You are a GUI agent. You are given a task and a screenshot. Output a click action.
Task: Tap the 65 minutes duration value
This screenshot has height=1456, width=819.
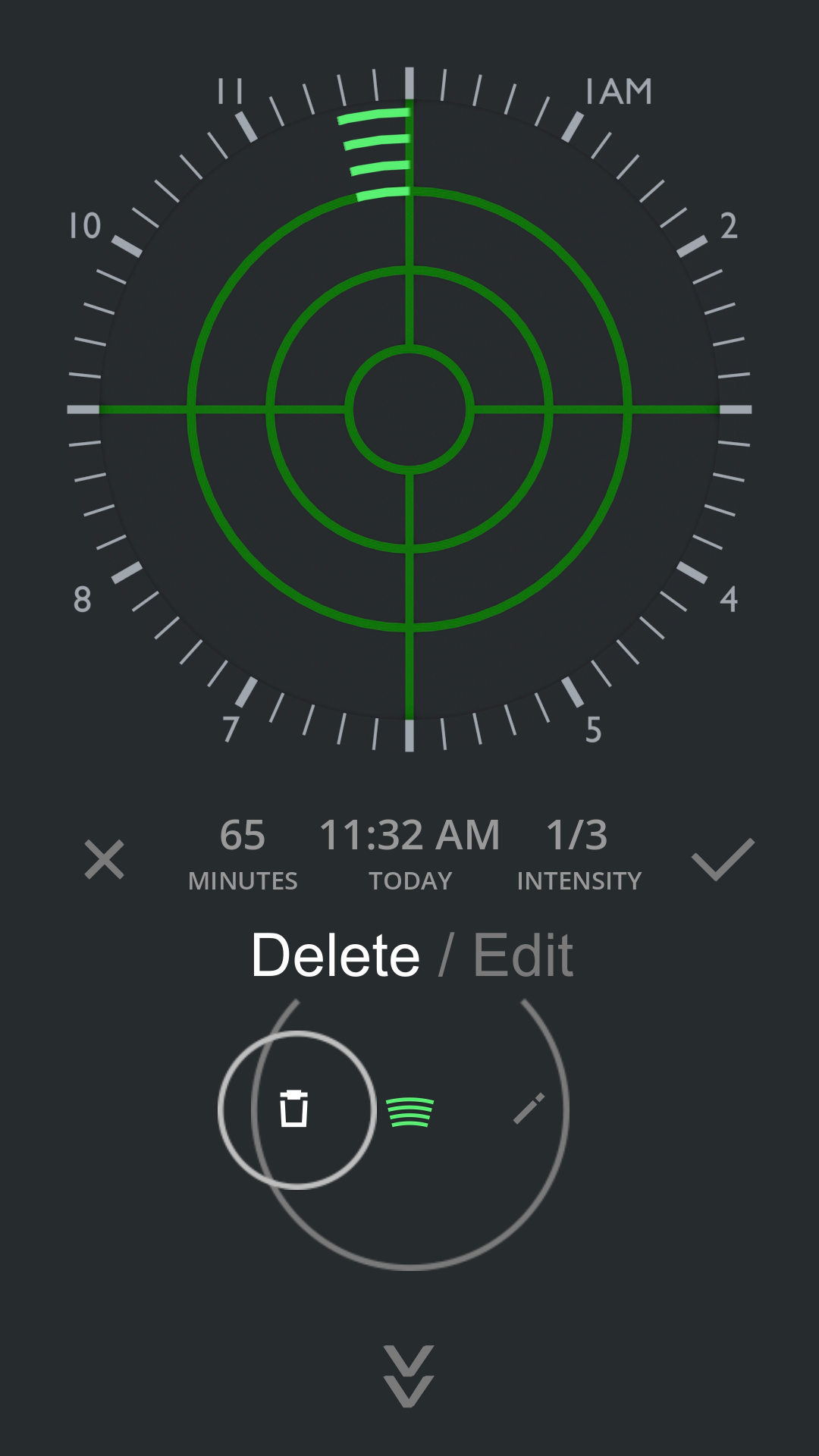click(x=243, y=853)
